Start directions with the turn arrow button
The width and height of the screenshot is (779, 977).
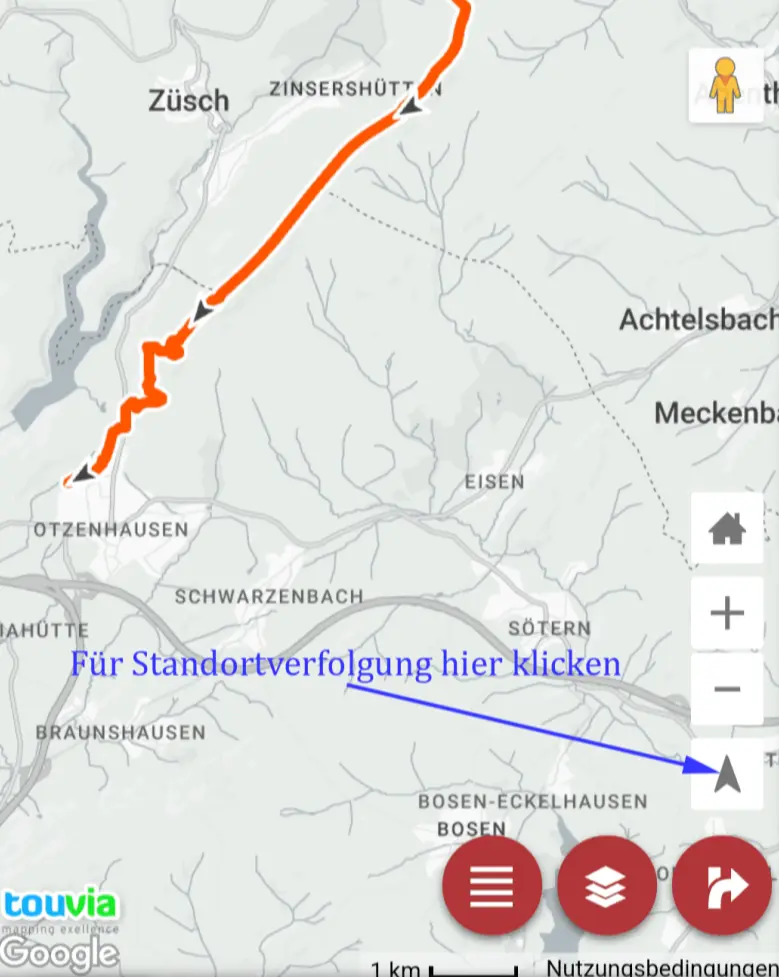[x=721, y=885]
